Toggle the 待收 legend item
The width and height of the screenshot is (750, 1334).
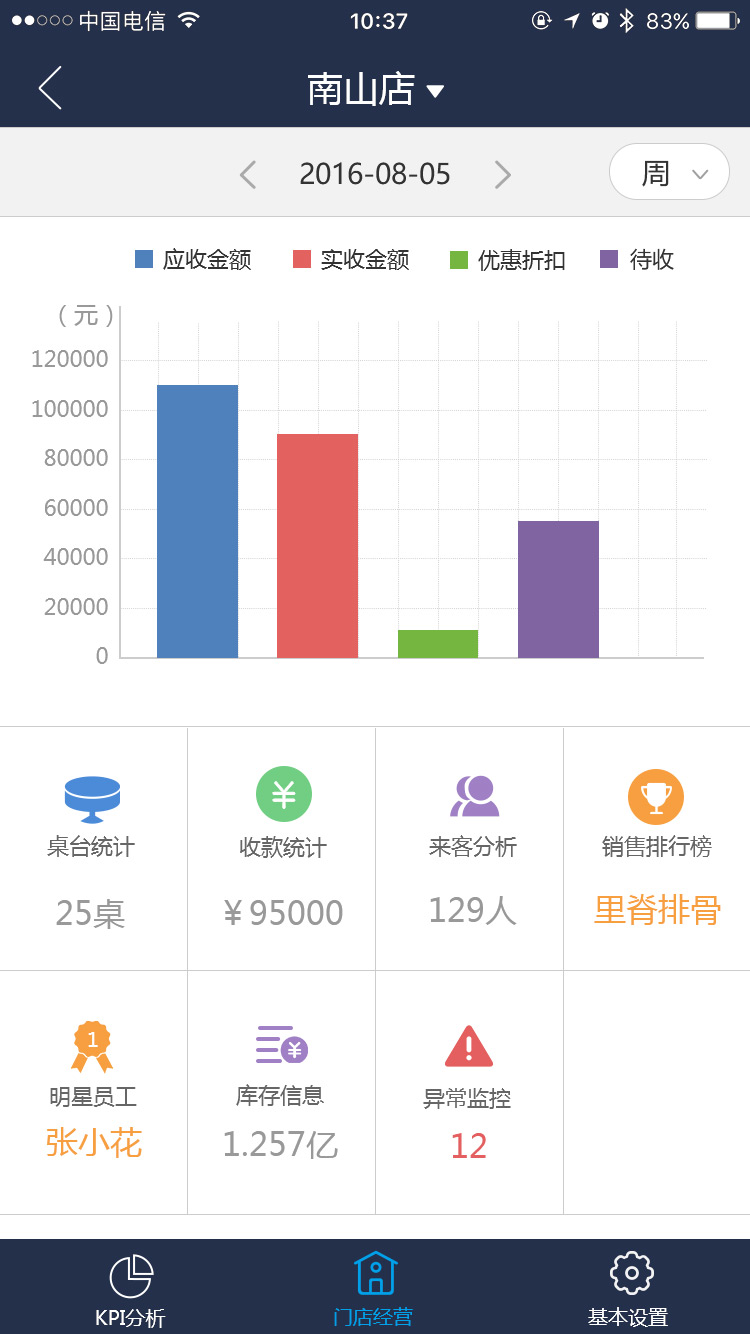tap(637, 260)
